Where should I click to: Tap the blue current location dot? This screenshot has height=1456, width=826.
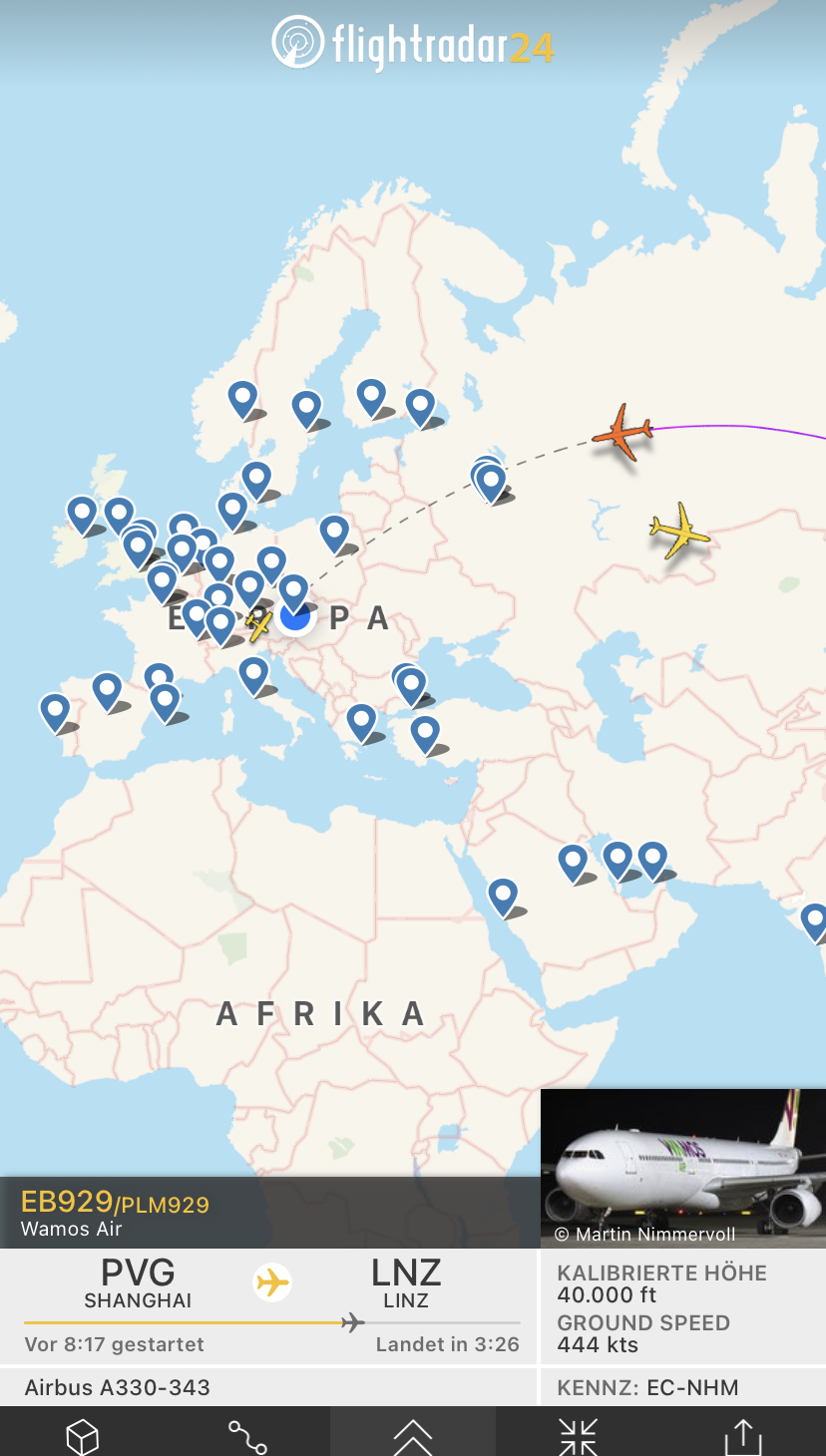click(x=295, y=616)
